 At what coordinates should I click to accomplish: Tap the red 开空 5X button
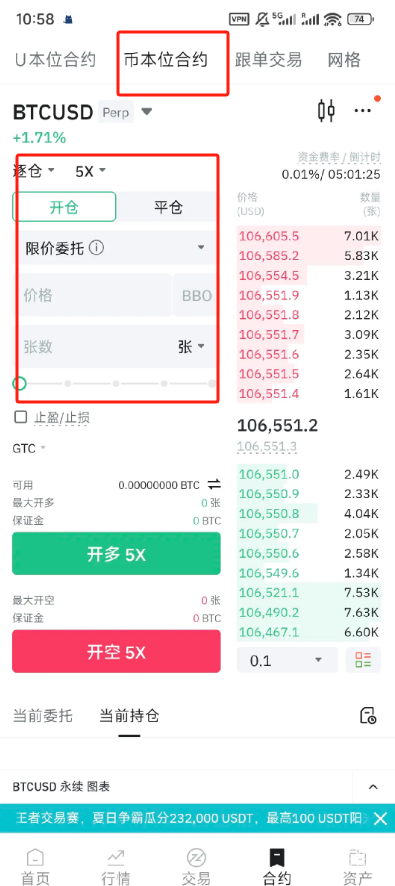[x=116, y=652]
